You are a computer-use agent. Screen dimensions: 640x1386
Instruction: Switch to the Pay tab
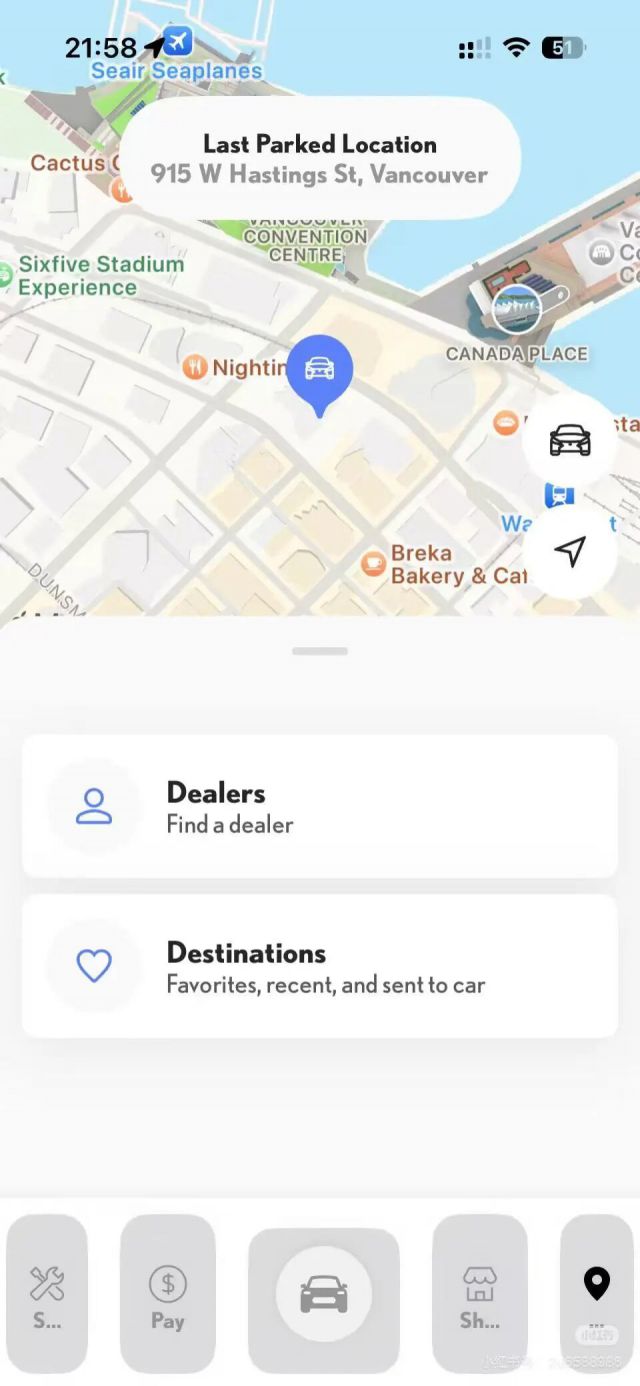click(167, 1295)
